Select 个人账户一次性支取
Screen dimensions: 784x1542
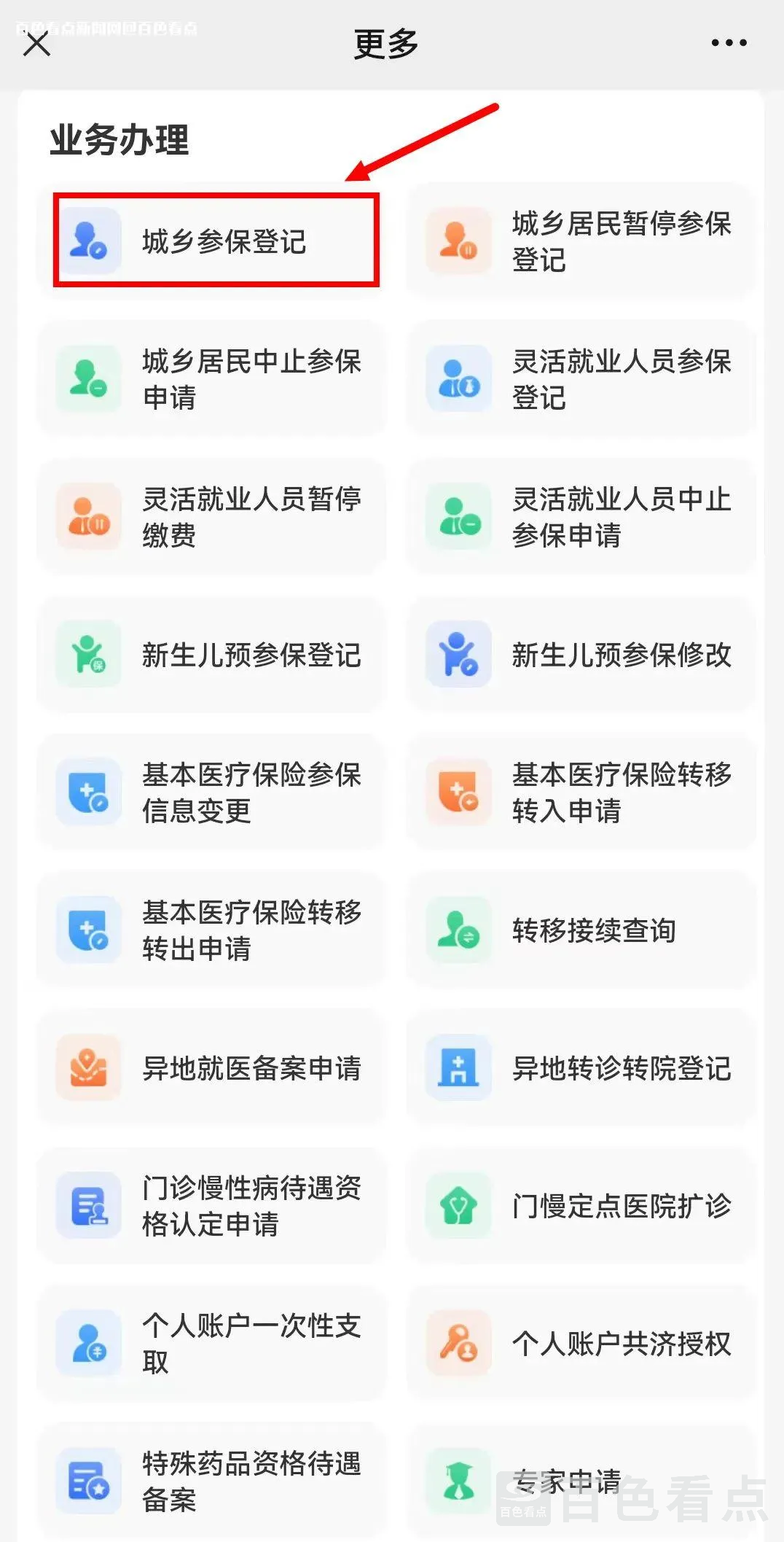(211, 1344)
